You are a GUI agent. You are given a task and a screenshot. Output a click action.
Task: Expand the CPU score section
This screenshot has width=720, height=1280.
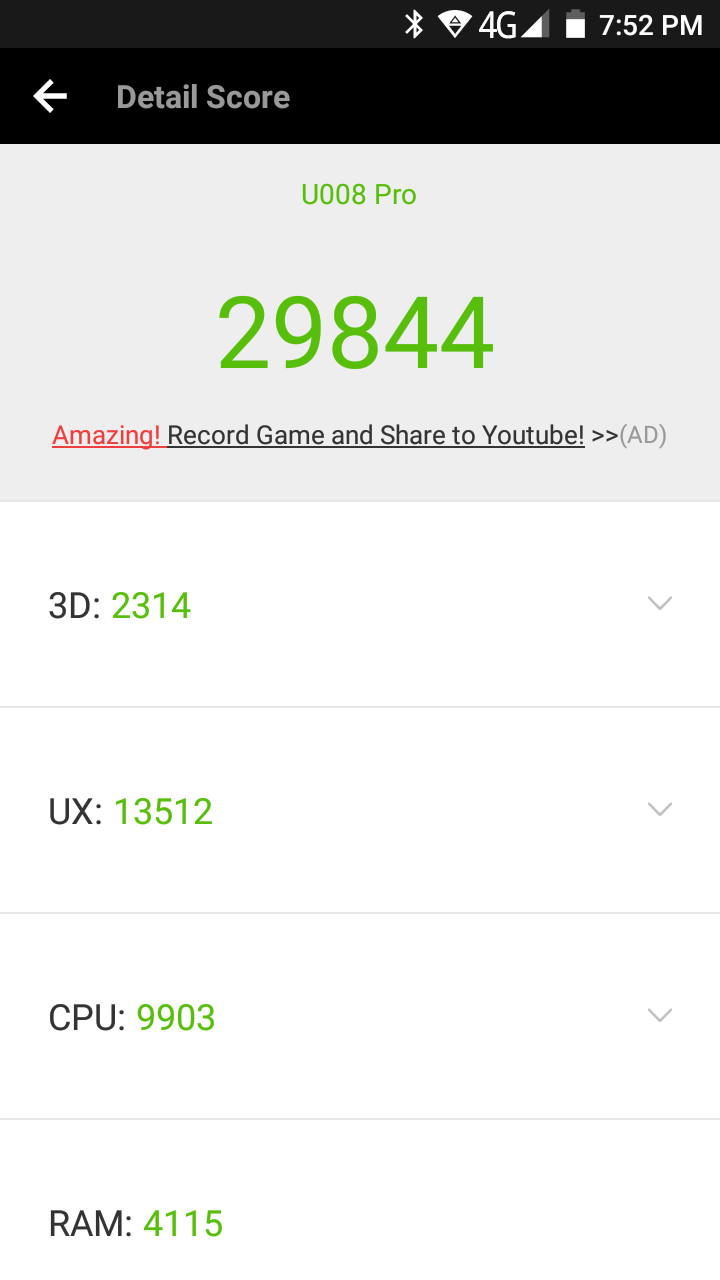[x=659, y=1016]
